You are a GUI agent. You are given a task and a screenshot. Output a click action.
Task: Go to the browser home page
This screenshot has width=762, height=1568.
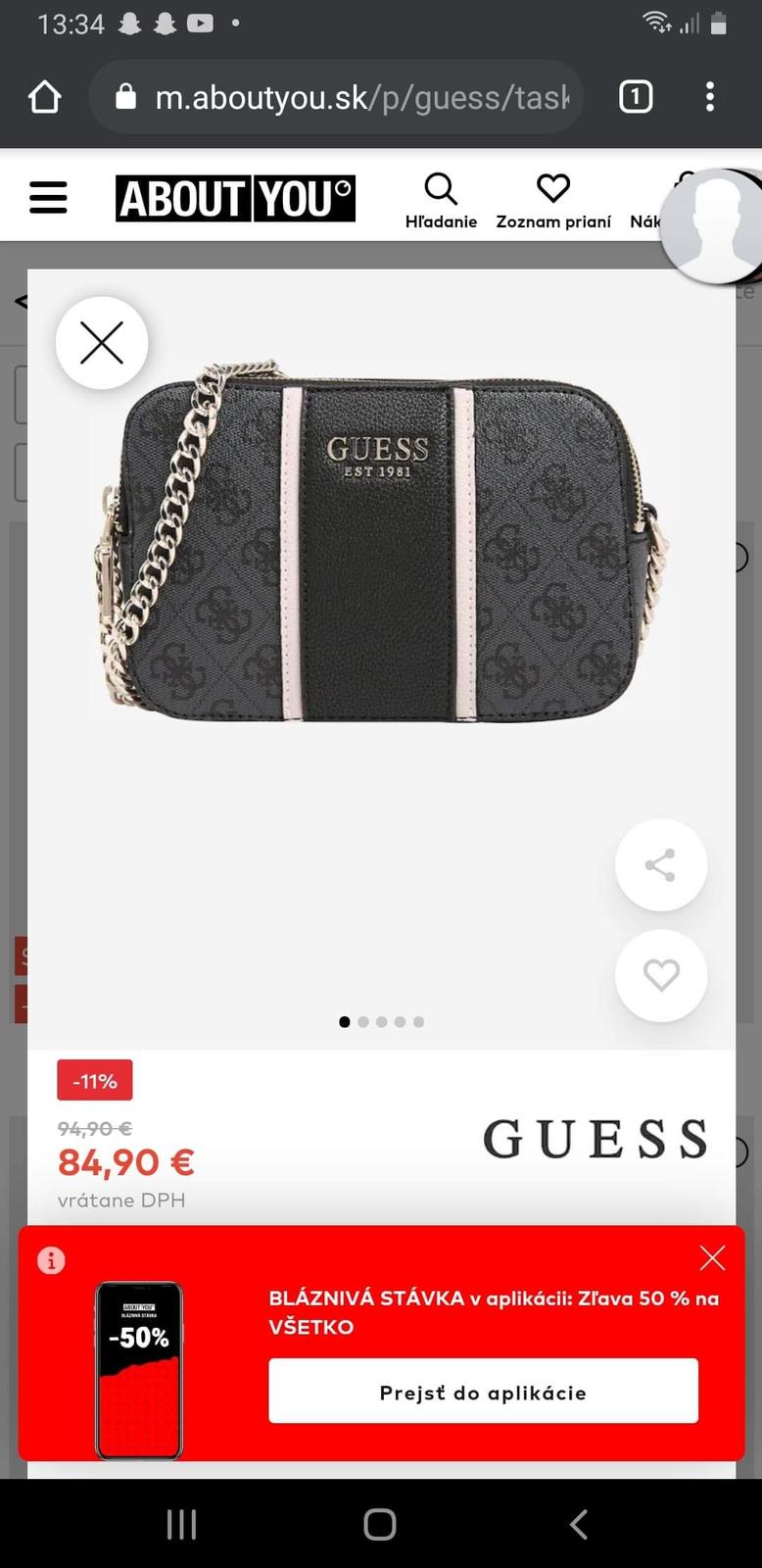click(45, 97)
